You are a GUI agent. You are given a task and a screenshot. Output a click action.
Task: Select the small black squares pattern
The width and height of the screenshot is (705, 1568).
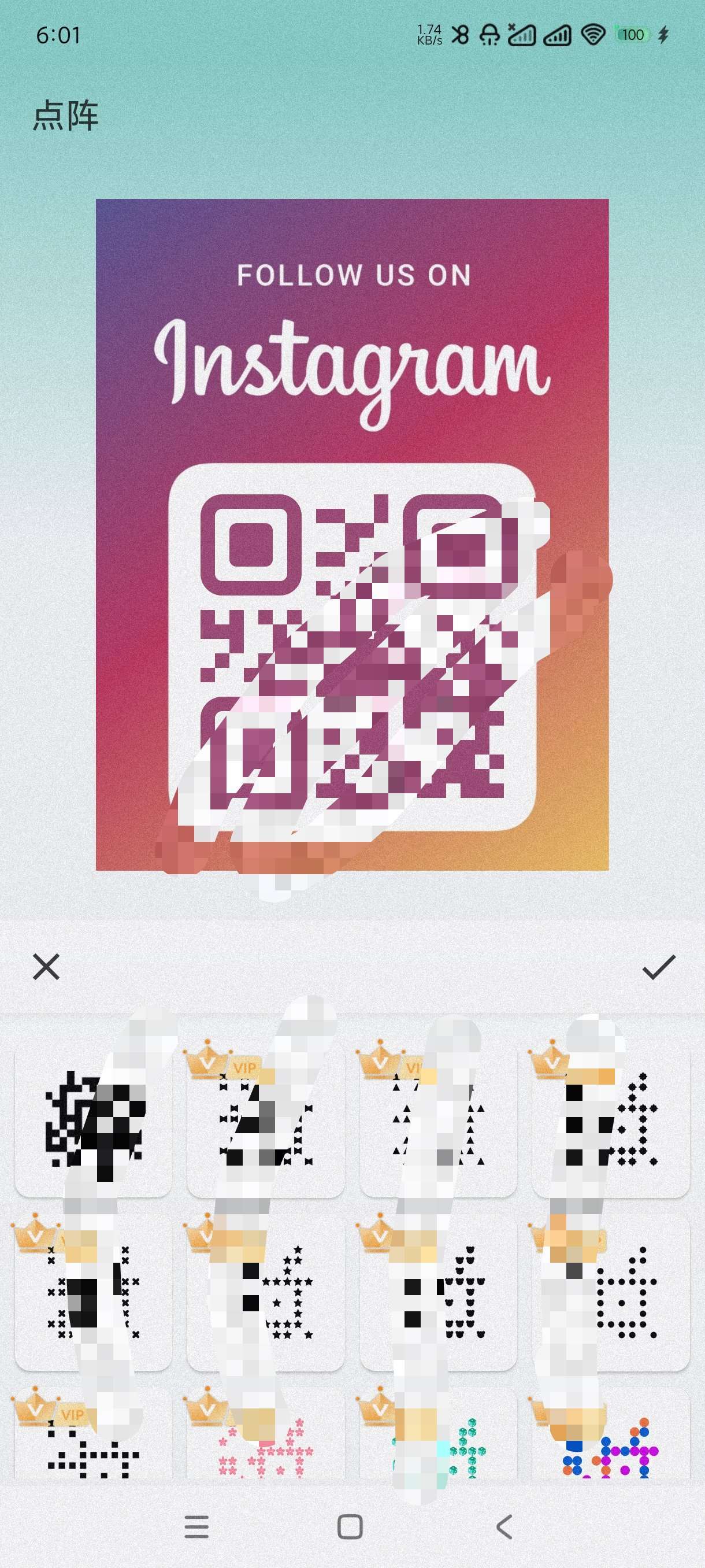click(x=93, y=1444)
